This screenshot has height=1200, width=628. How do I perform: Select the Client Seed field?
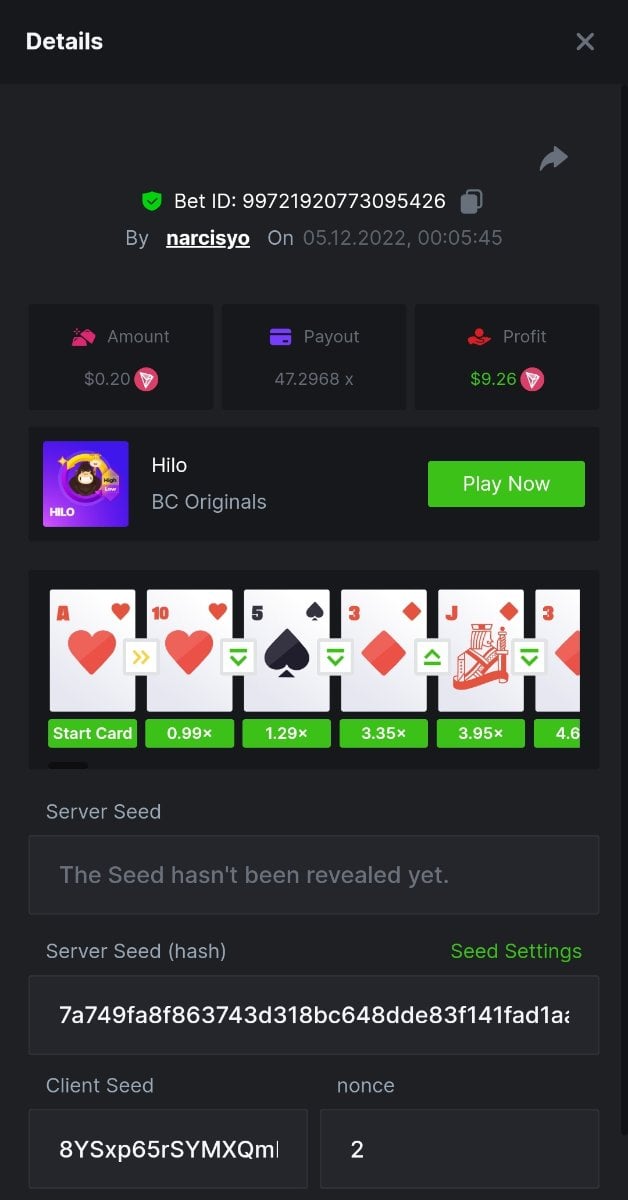(x=168, y=1148)
